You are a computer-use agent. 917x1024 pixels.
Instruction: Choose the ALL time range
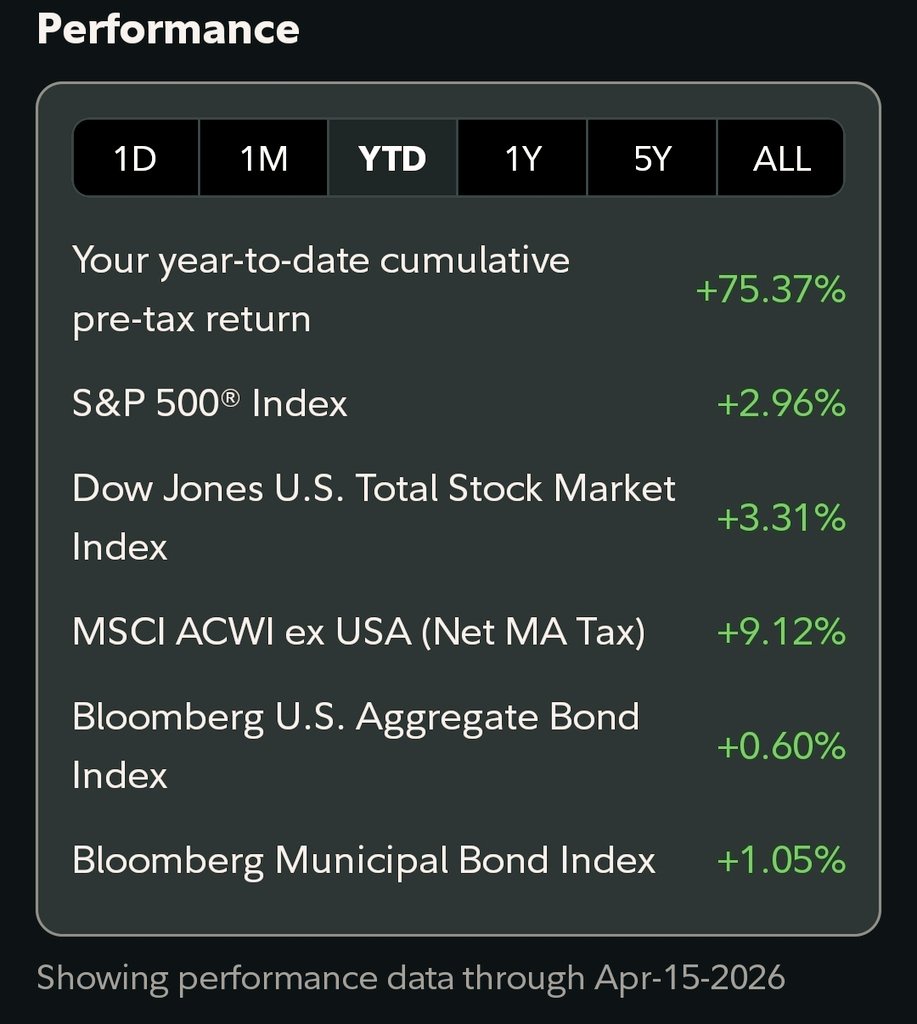pyautogui.click(x=781, y=158)
